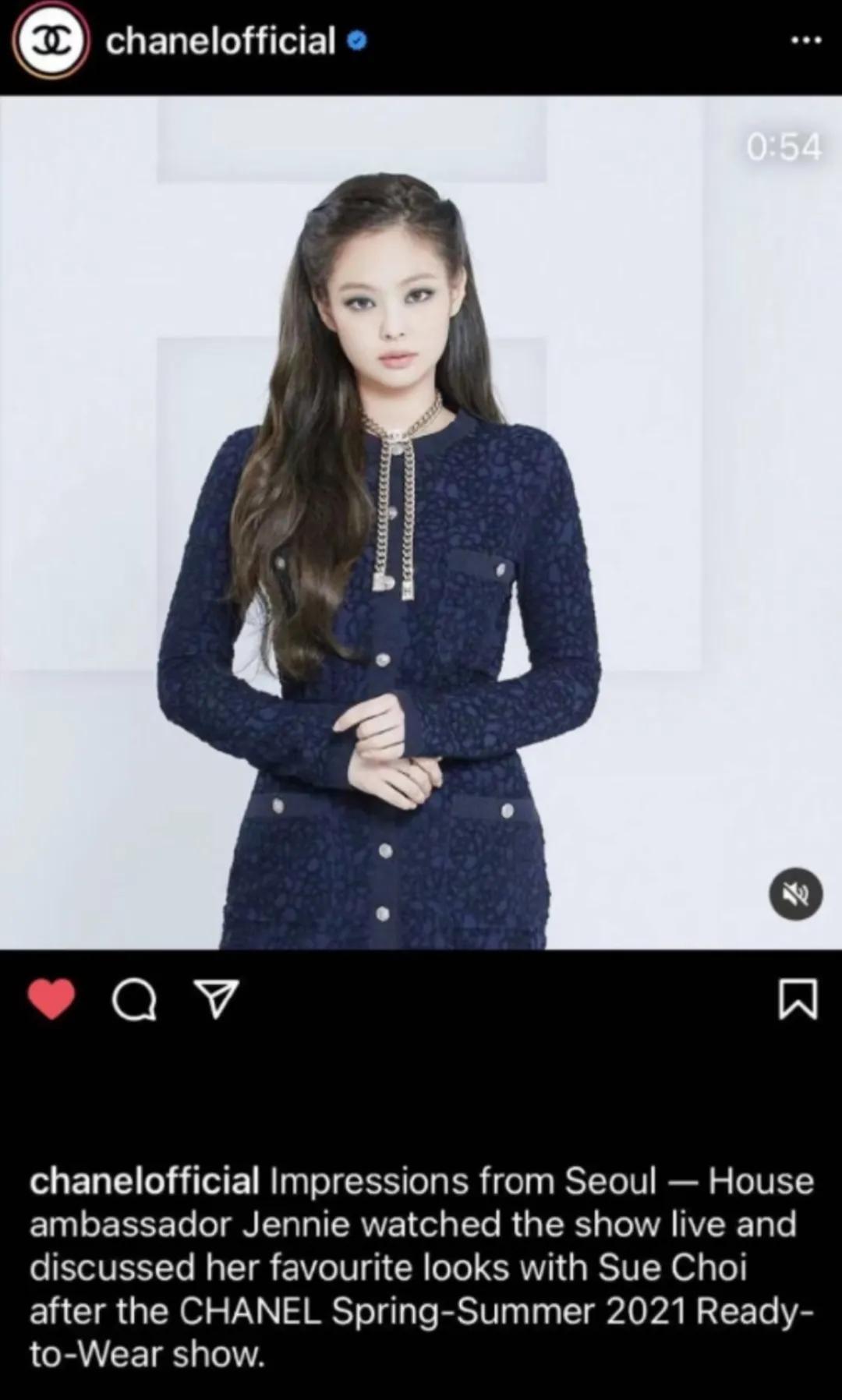842x1400 pixels.
Task: Click the blue verified badge next to chanelofficial
Action: 357,39
